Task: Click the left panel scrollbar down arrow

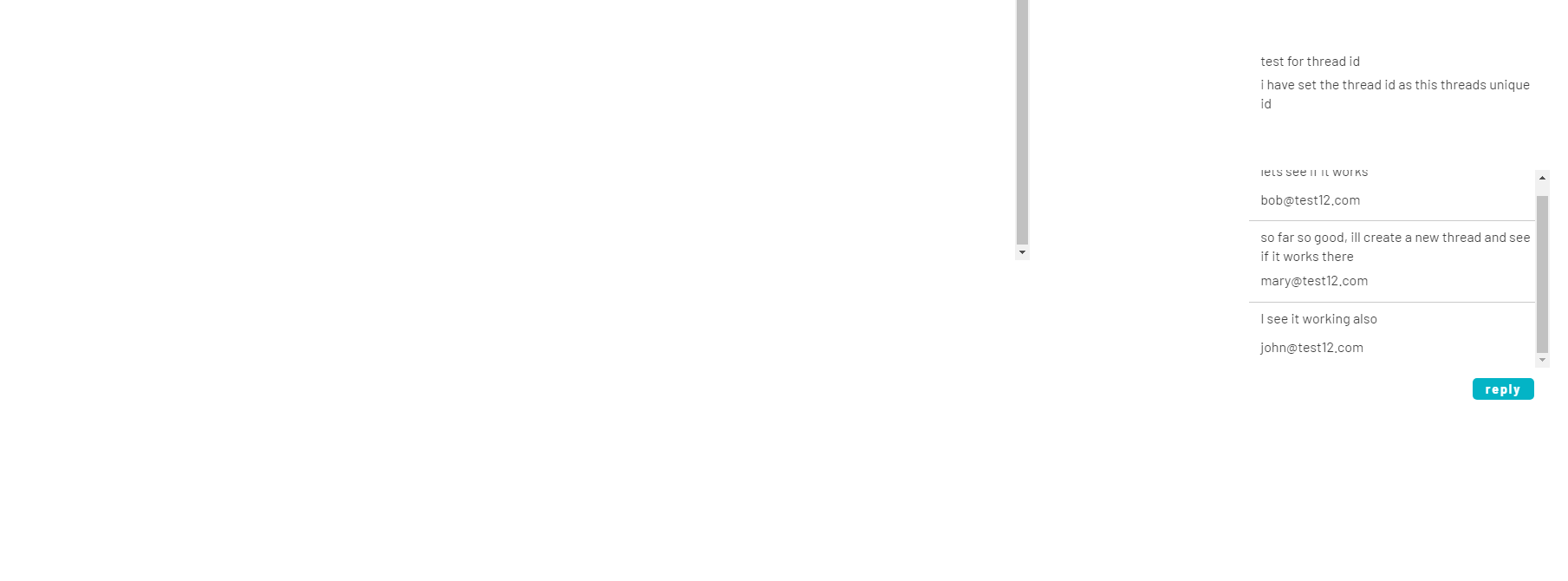Action: coord(1022,252)
